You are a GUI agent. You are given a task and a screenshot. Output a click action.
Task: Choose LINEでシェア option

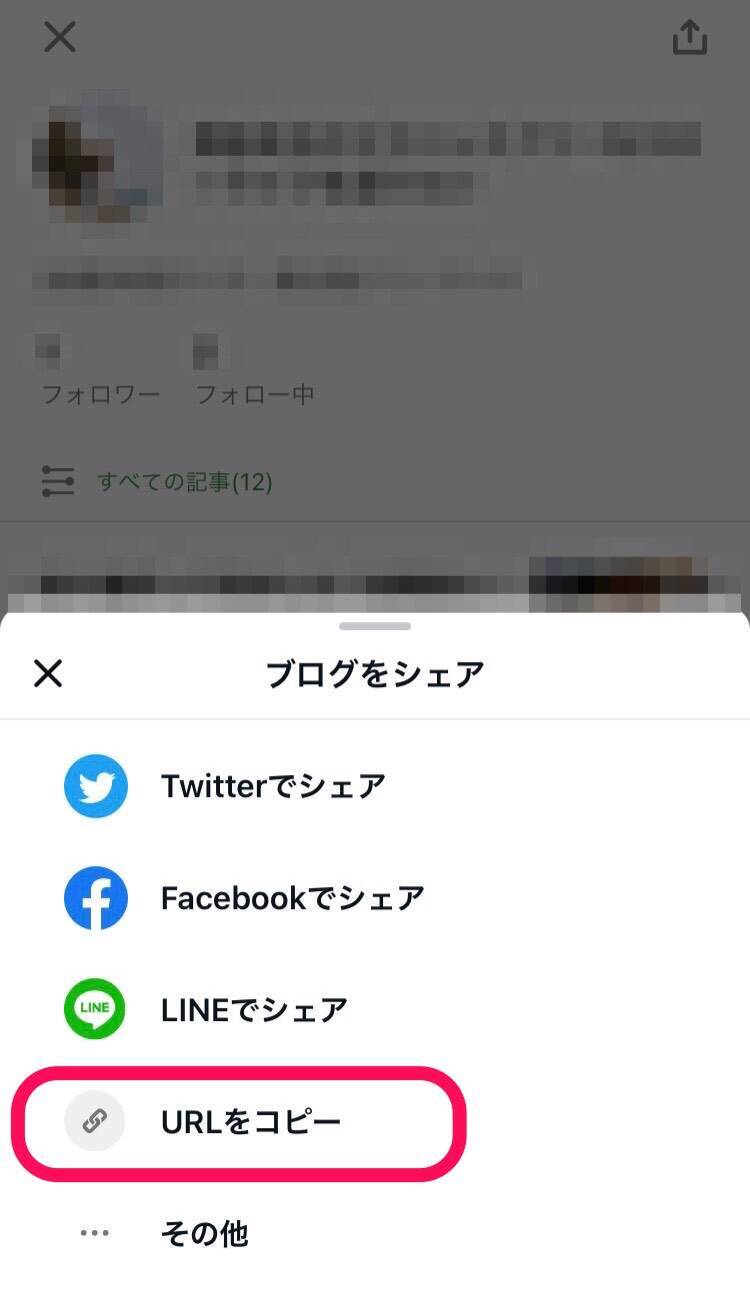click(252, 1010)
